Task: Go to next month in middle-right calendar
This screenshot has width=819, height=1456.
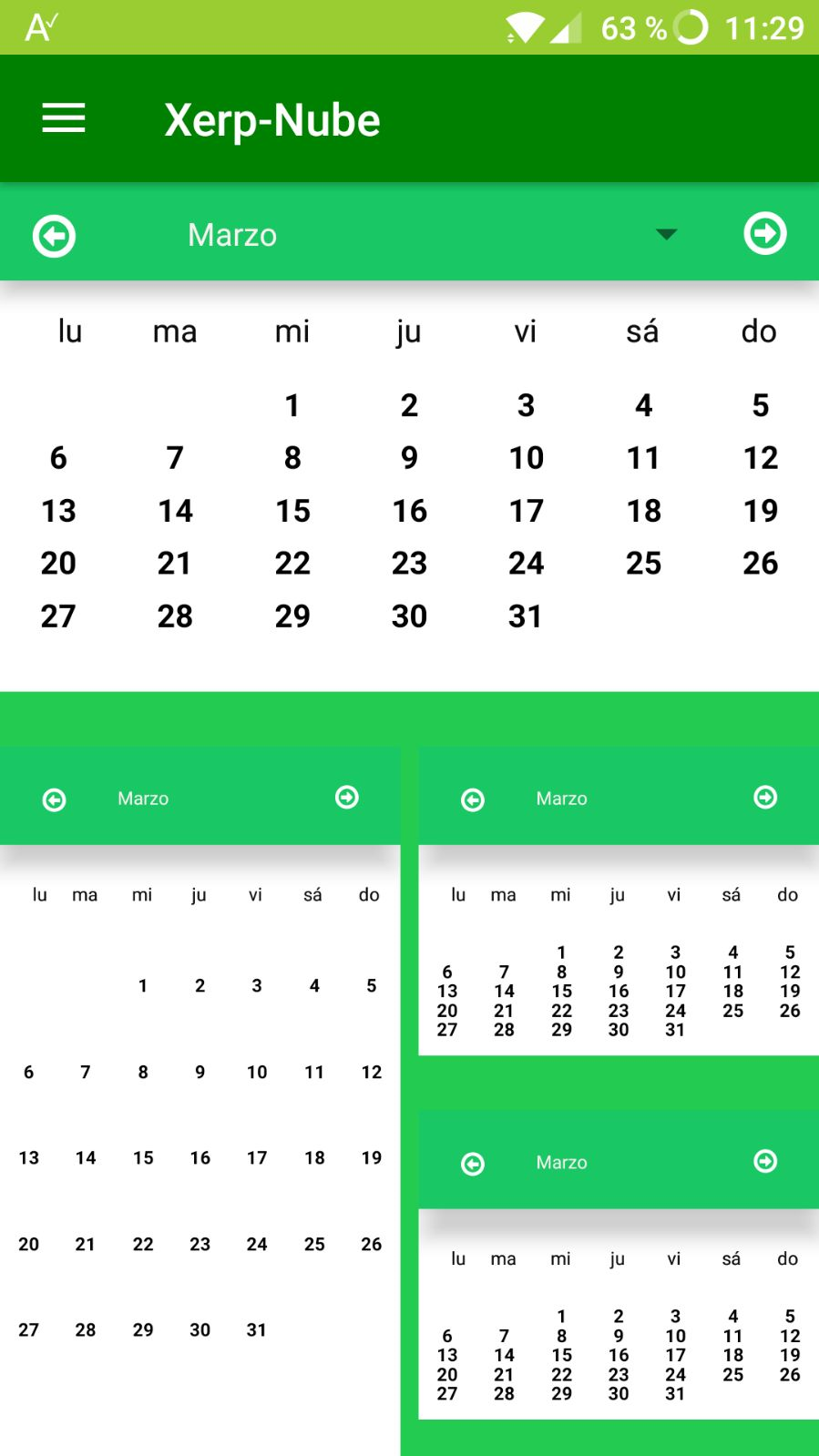Action: [765, 798]
